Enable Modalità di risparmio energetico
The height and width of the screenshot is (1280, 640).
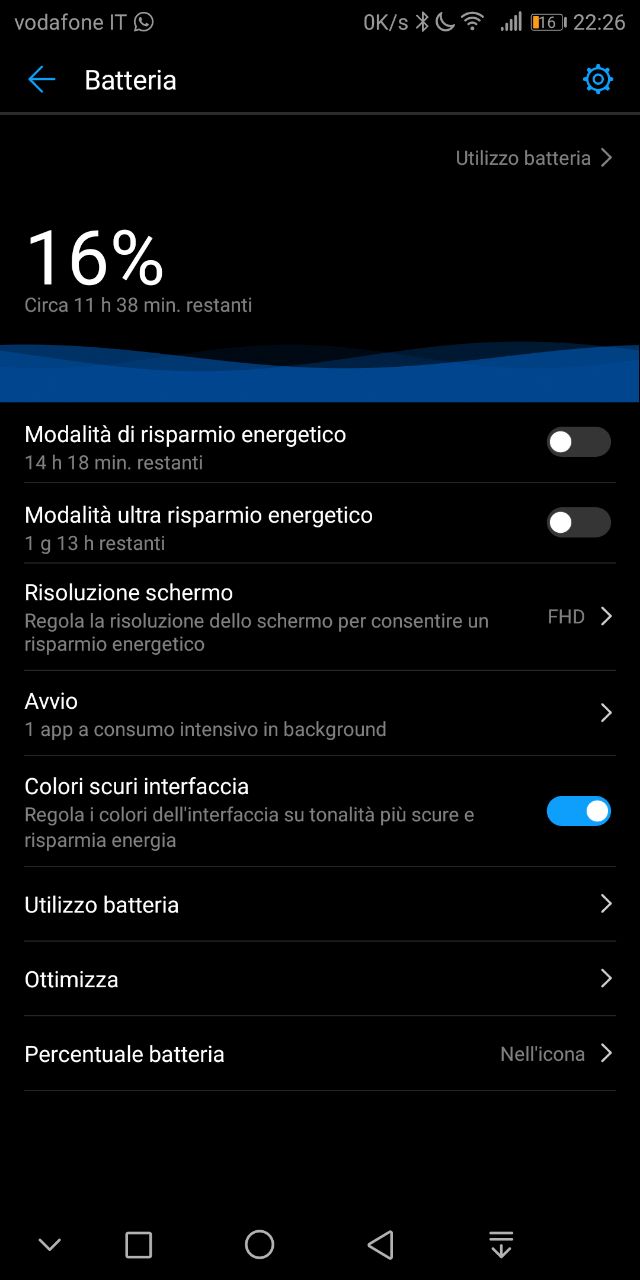578,442
